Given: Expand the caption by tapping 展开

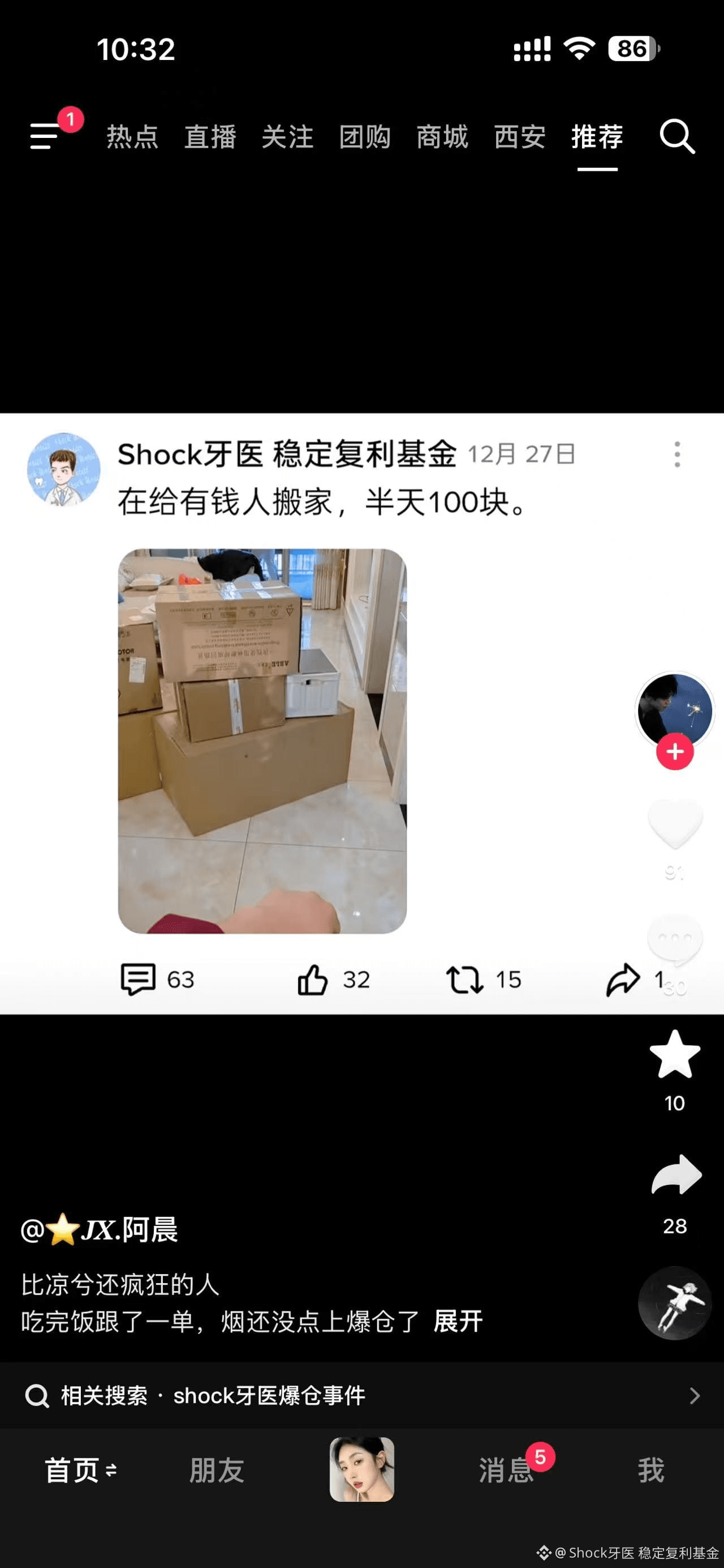Looking at the screenshot, I should (457, 1322).
